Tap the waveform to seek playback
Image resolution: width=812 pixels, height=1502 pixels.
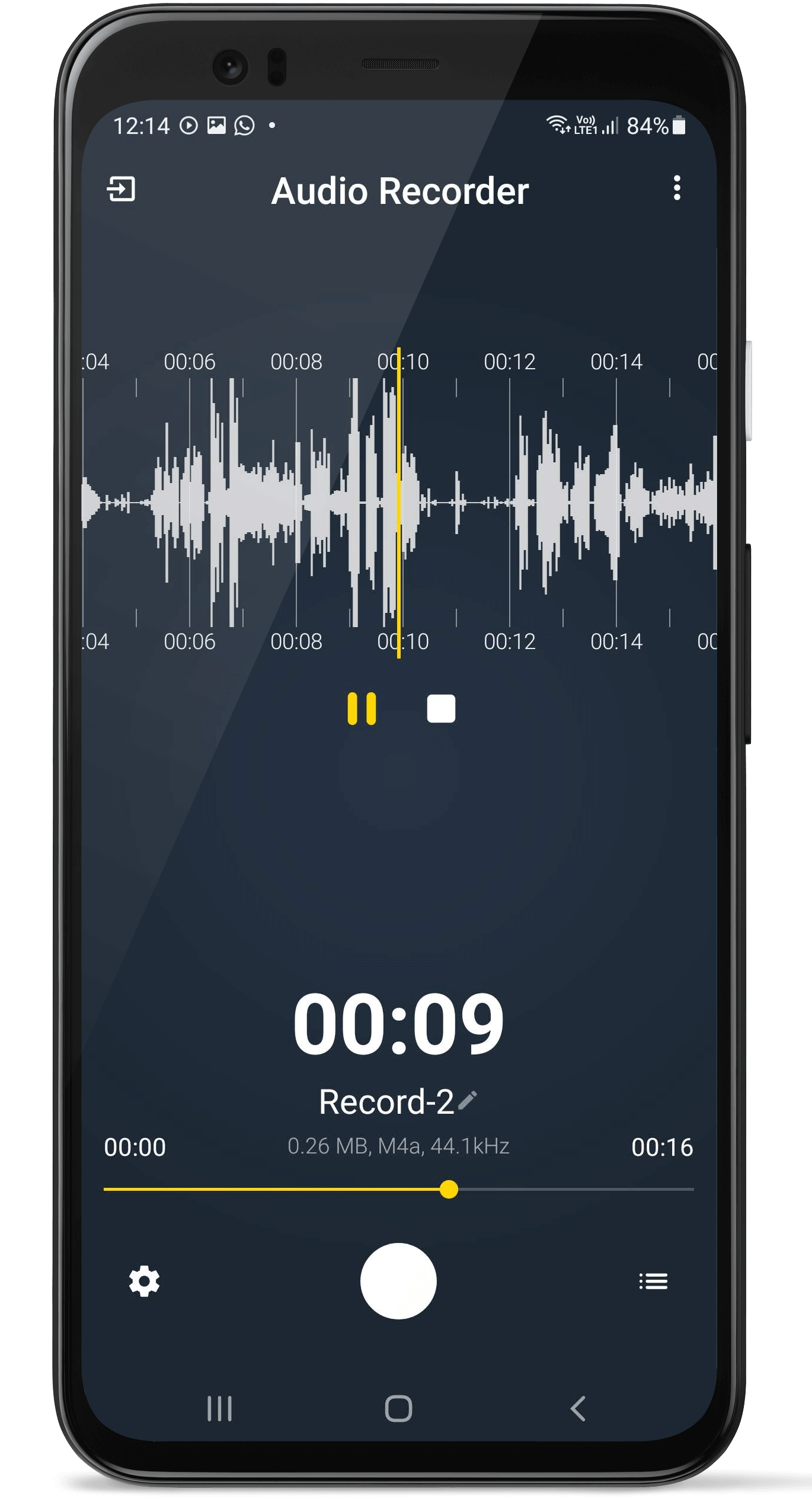[x=399, y=502]
